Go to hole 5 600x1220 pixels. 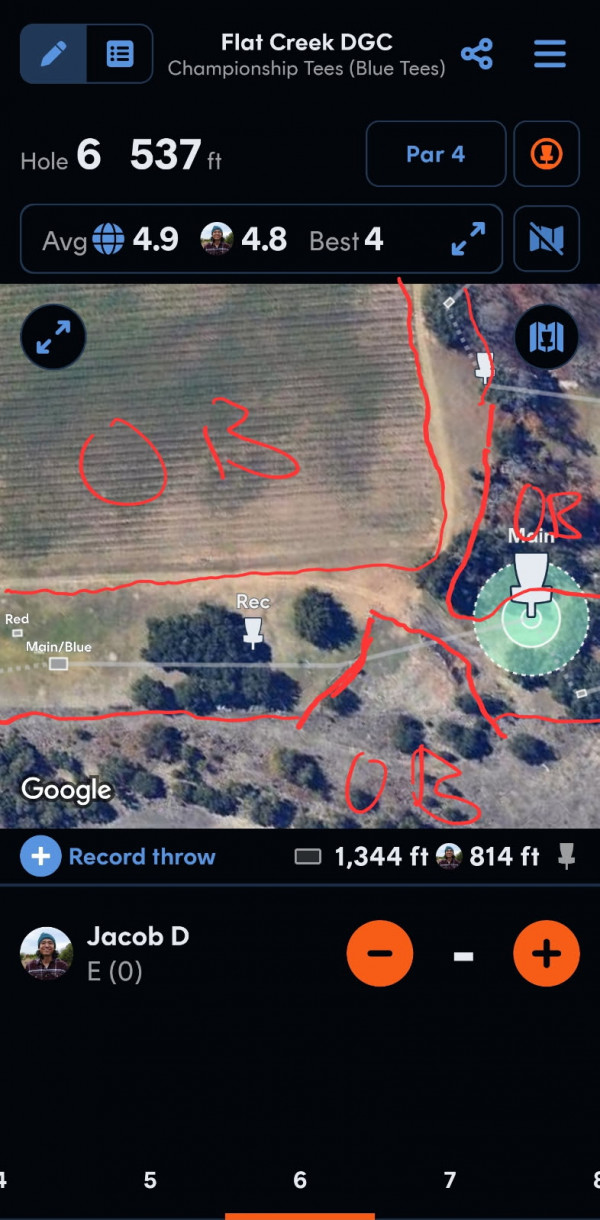pyautogui.click(x=150, y=1181)
